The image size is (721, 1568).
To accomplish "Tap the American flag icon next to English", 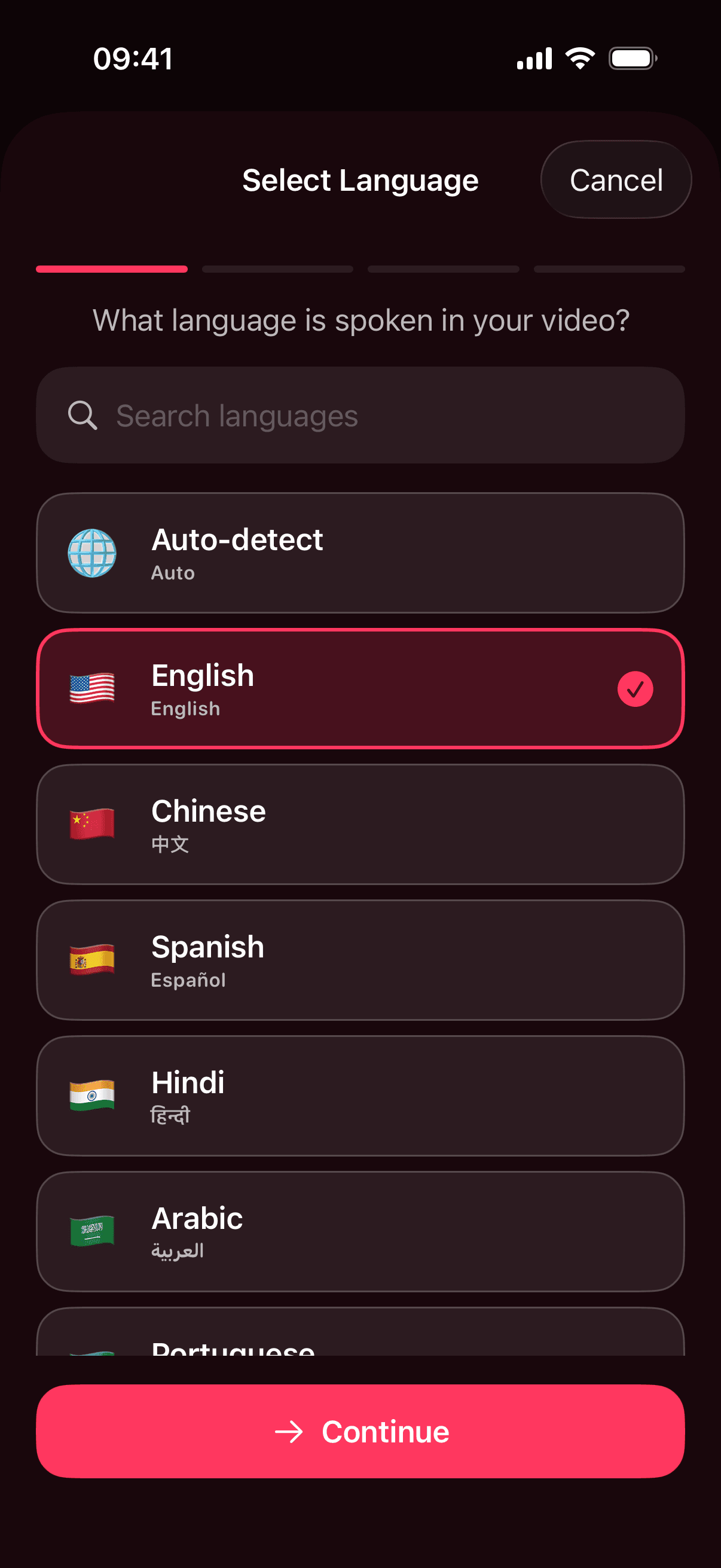I will point(91,688).
